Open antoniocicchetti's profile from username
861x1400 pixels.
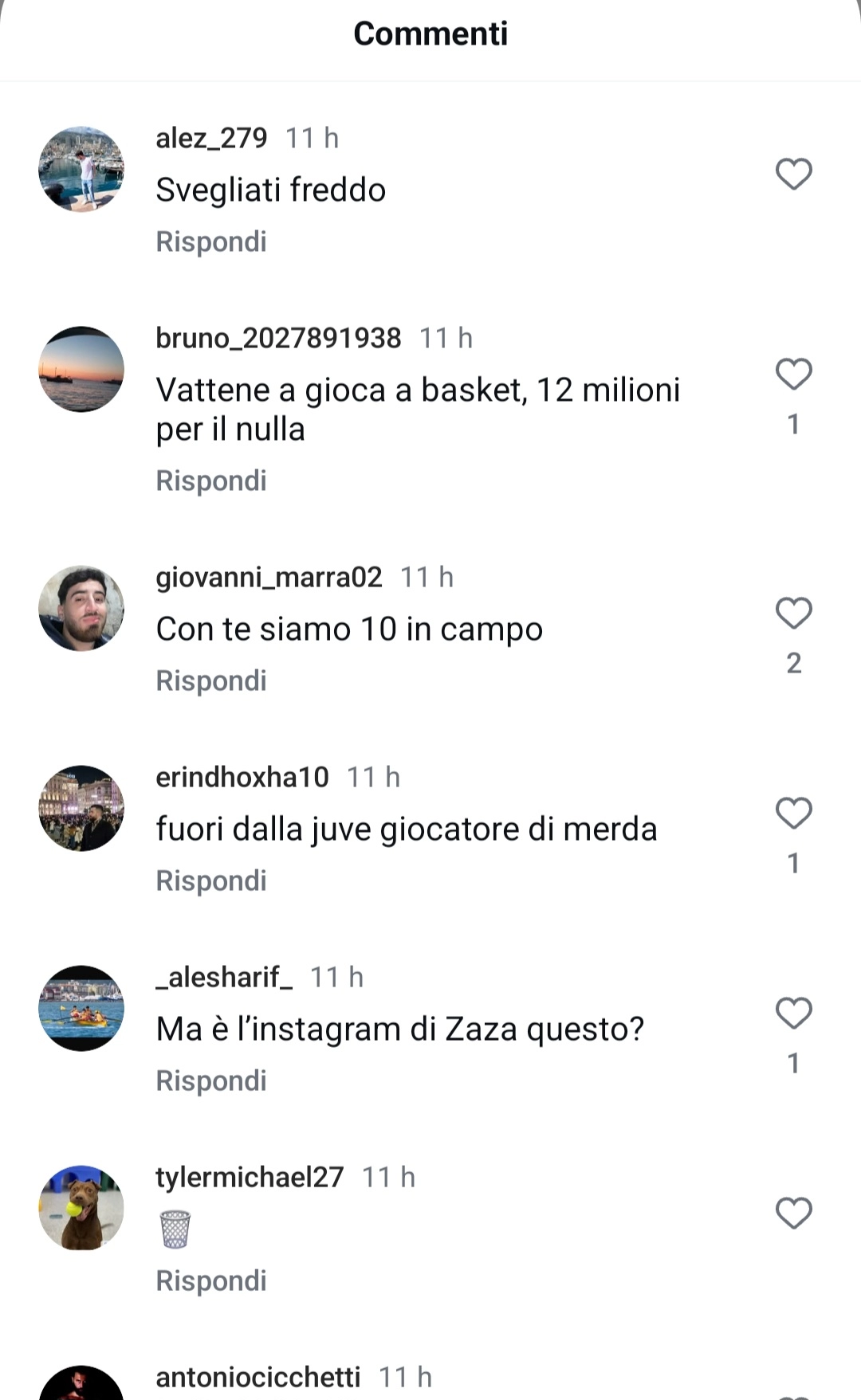pos(258,1376)
